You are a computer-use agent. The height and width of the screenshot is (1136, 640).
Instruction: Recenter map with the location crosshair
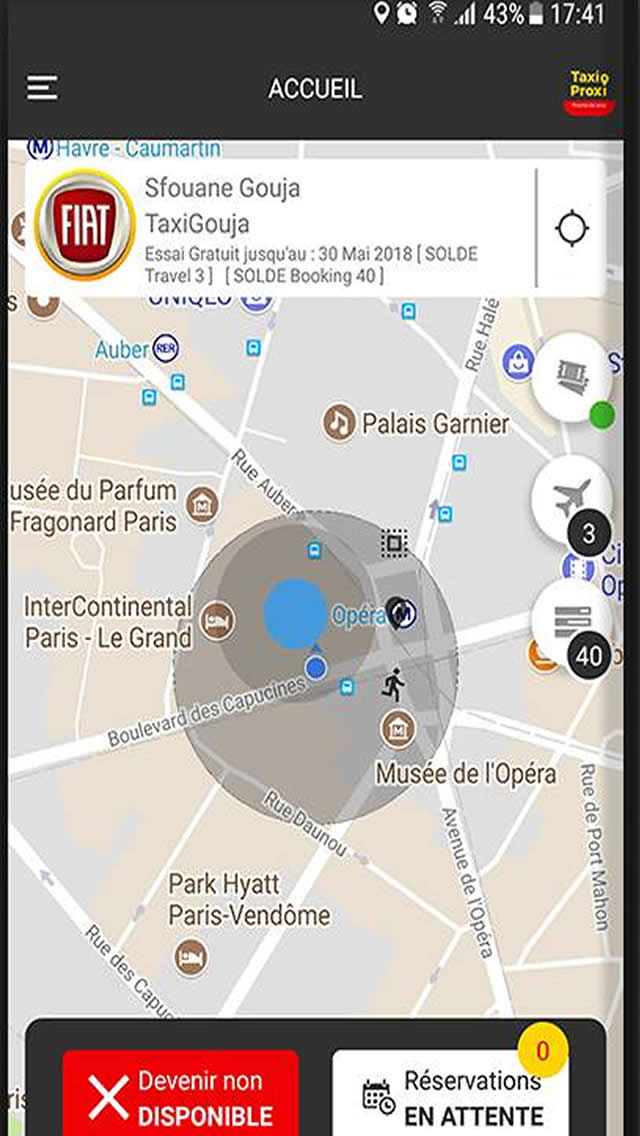click(573, 229)
